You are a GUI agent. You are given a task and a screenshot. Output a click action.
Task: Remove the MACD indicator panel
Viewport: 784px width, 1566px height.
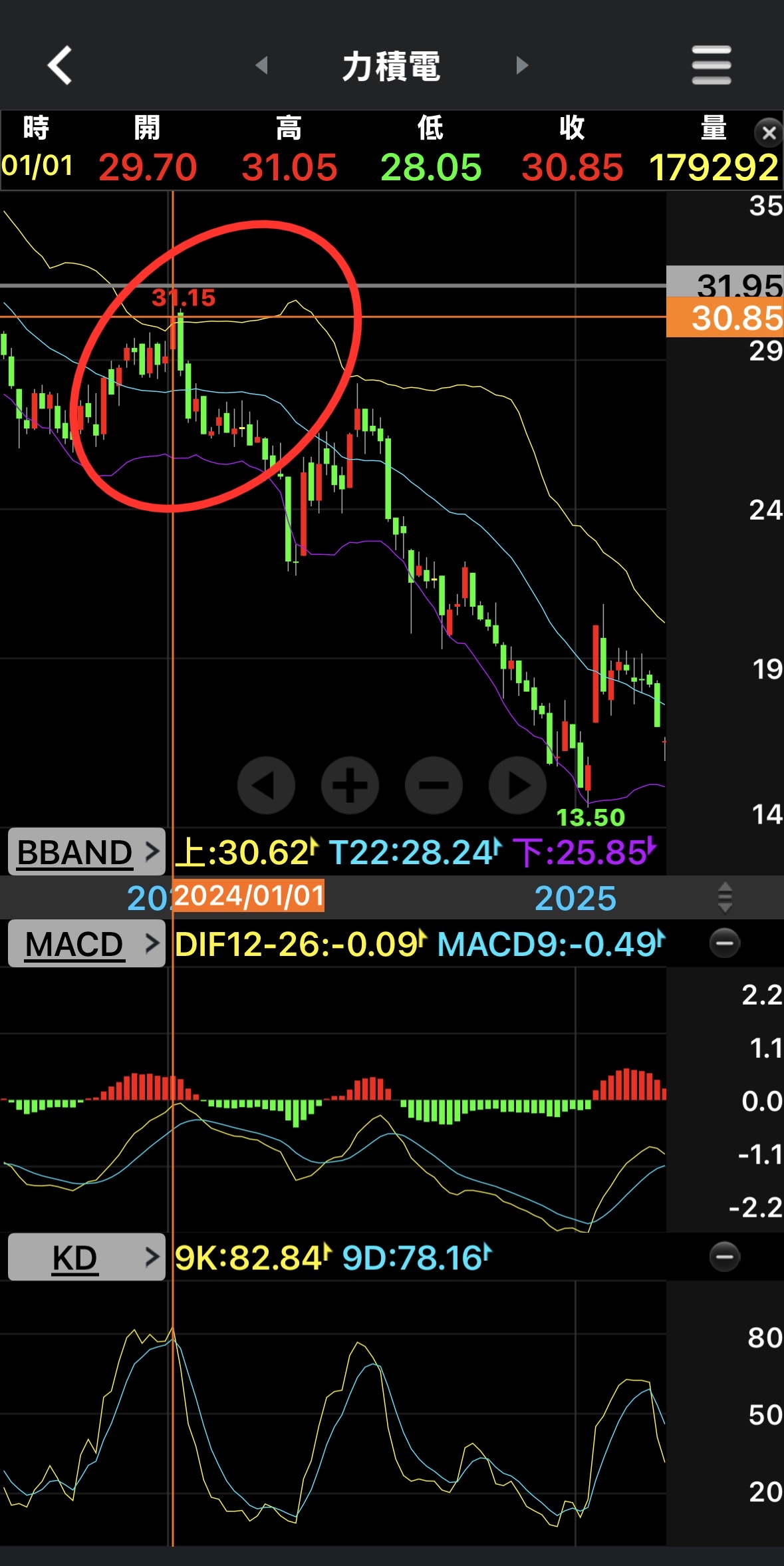coord(724,943)
